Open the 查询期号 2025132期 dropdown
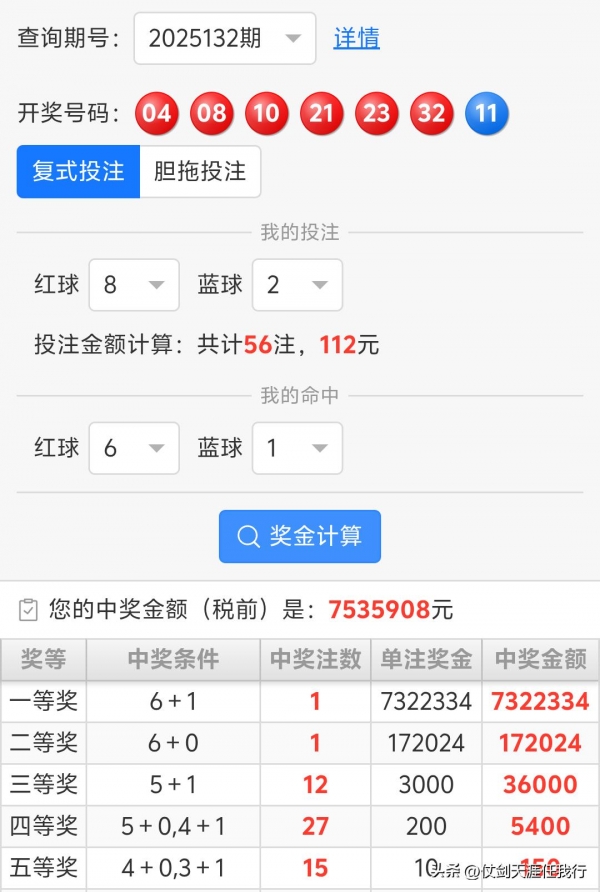 point(224,39)
